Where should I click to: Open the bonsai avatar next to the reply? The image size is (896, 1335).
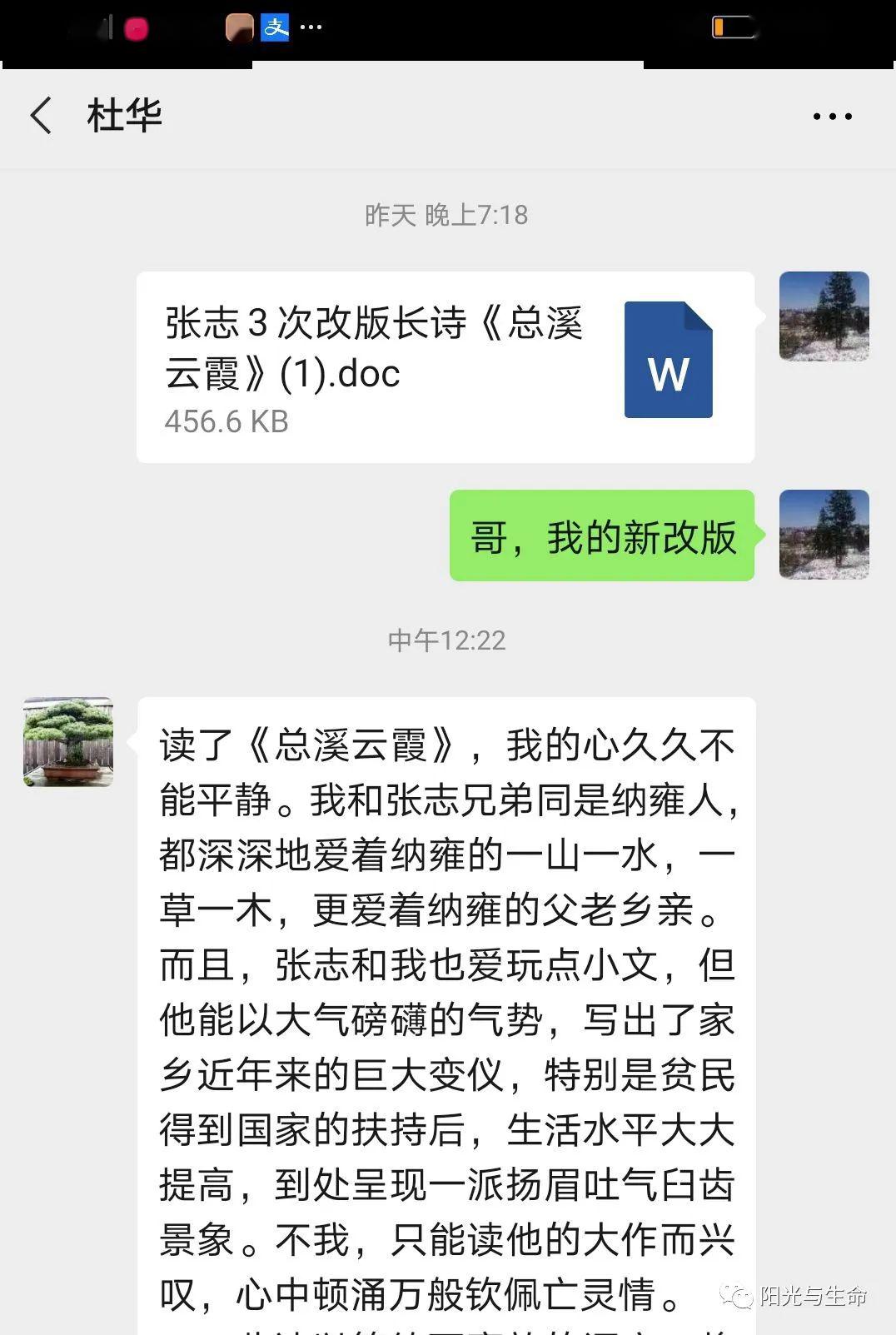(67, 741)
